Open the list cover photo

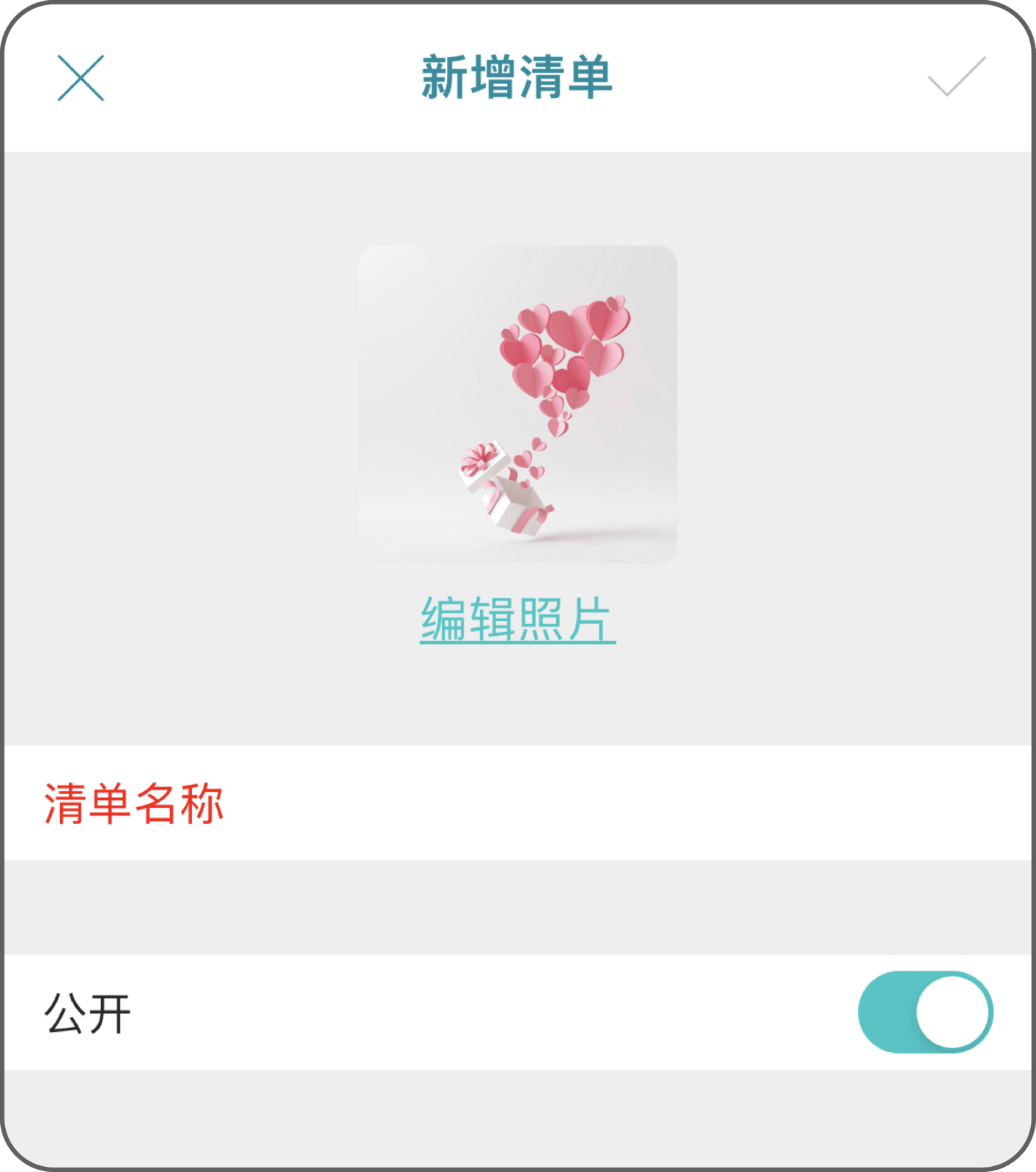517,404
